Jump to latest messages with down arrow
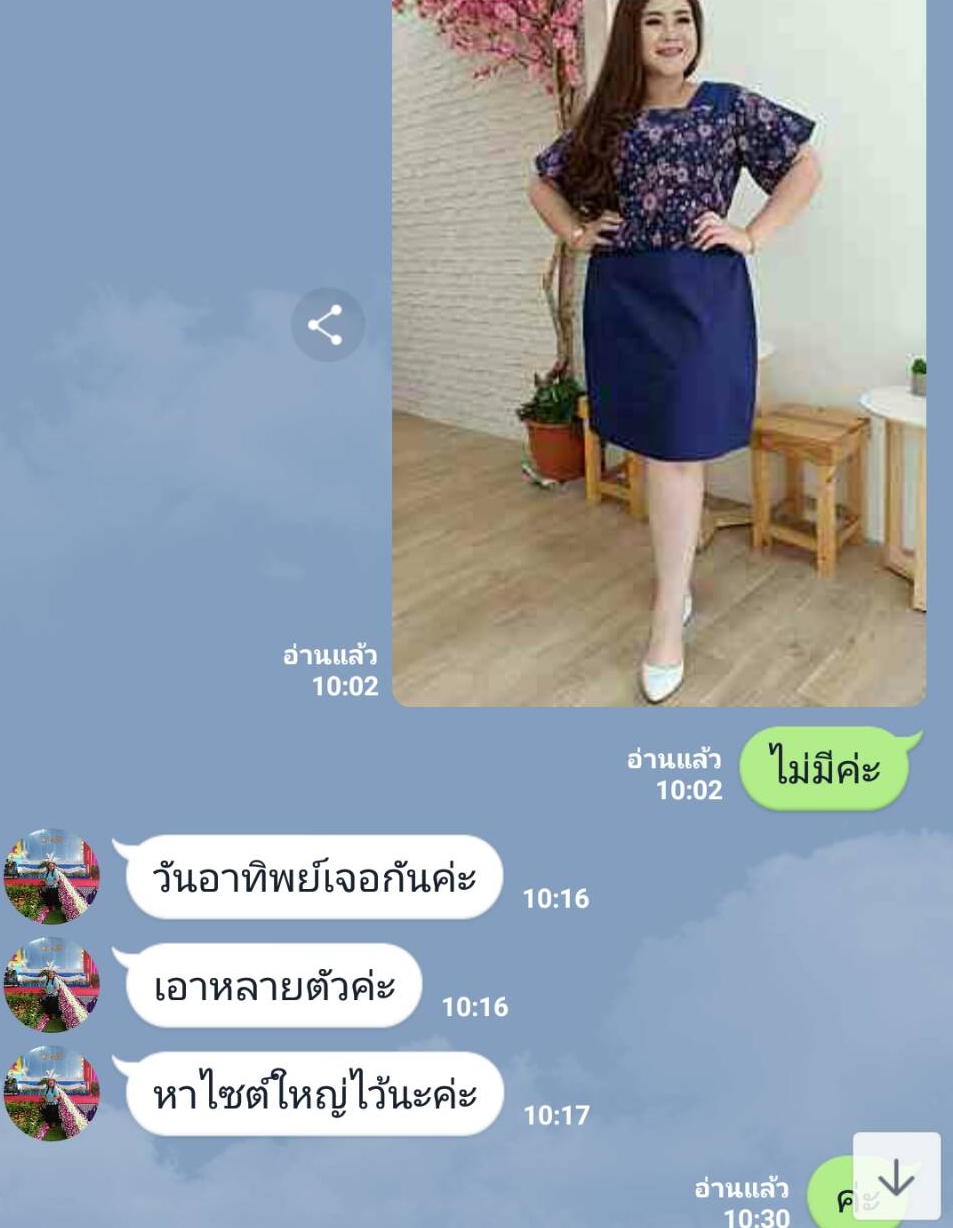953x1228 pixels. (896, 1176)
